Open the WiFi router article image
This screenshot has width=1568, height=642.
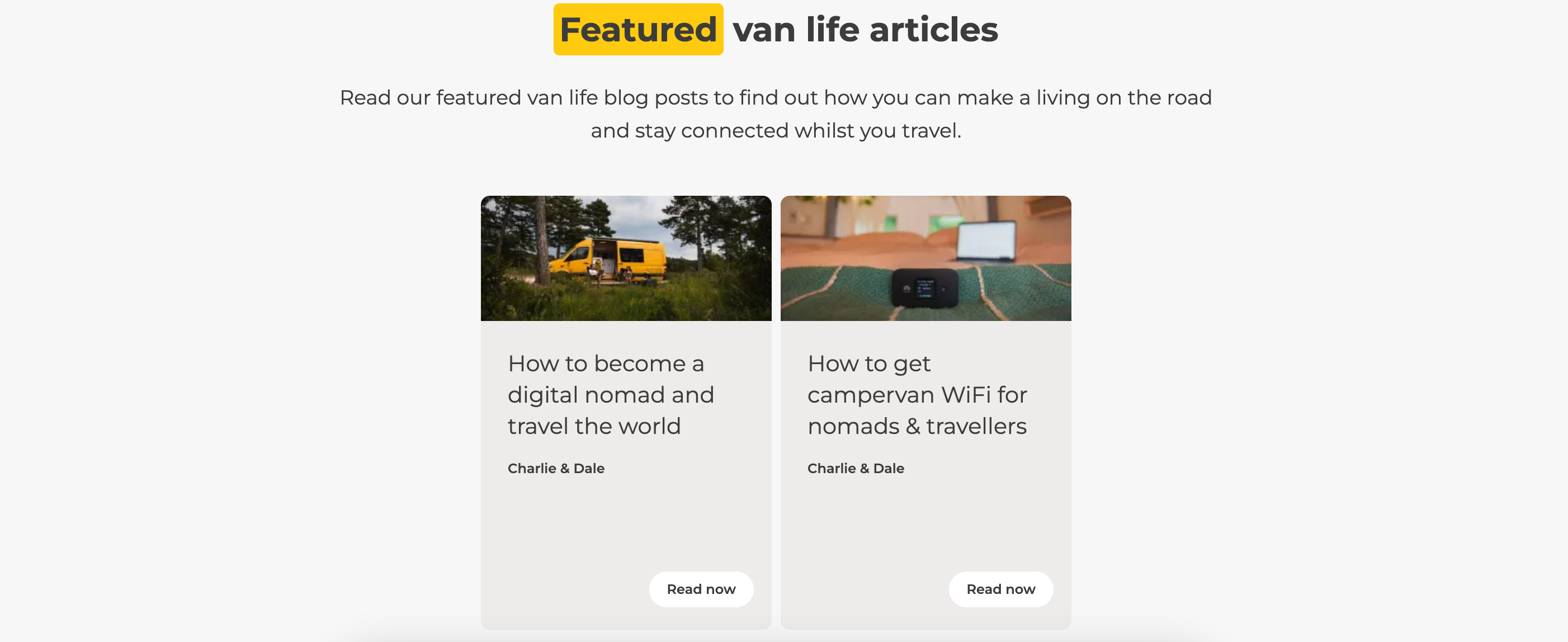(925, 258)
